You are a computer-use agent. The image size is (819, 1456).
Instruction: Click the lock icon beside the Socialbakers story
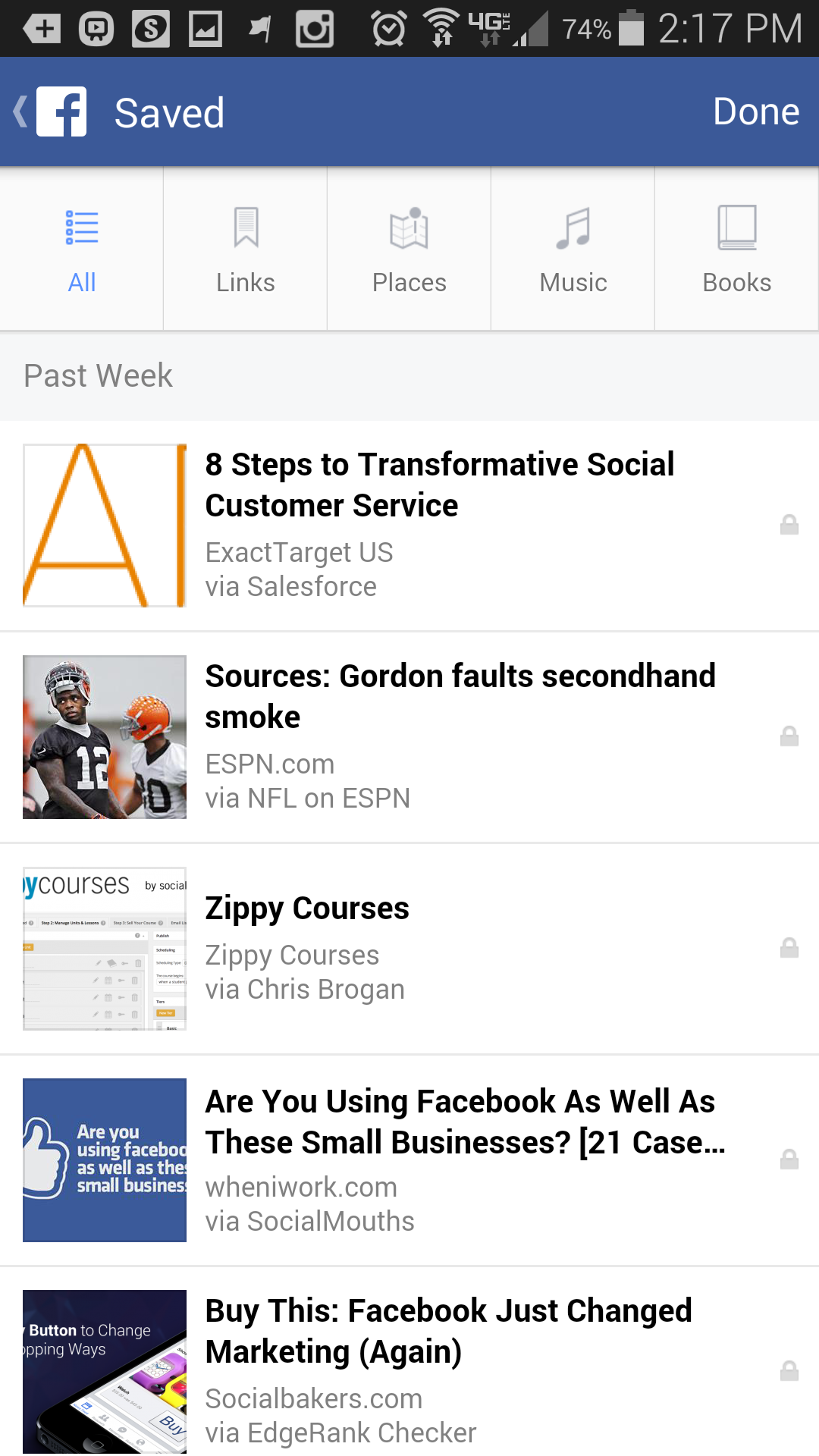pyautogui.click(x=789, y=1367)
